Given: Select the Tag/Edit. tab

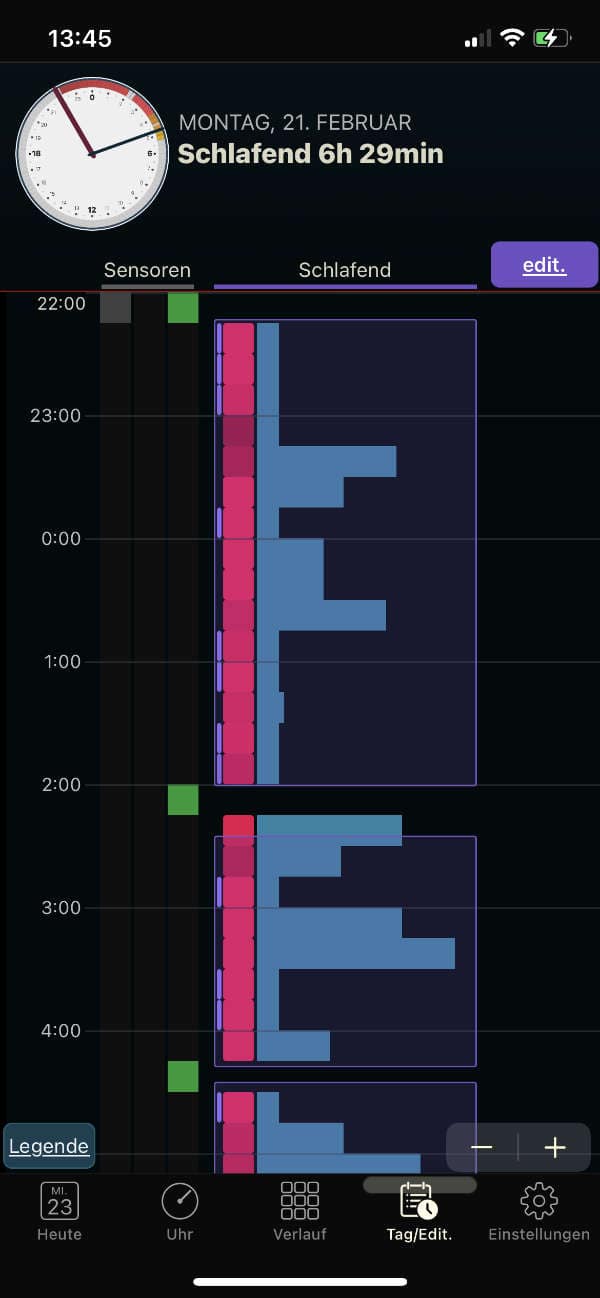Looking at the screenshot, I should 419,1211.
